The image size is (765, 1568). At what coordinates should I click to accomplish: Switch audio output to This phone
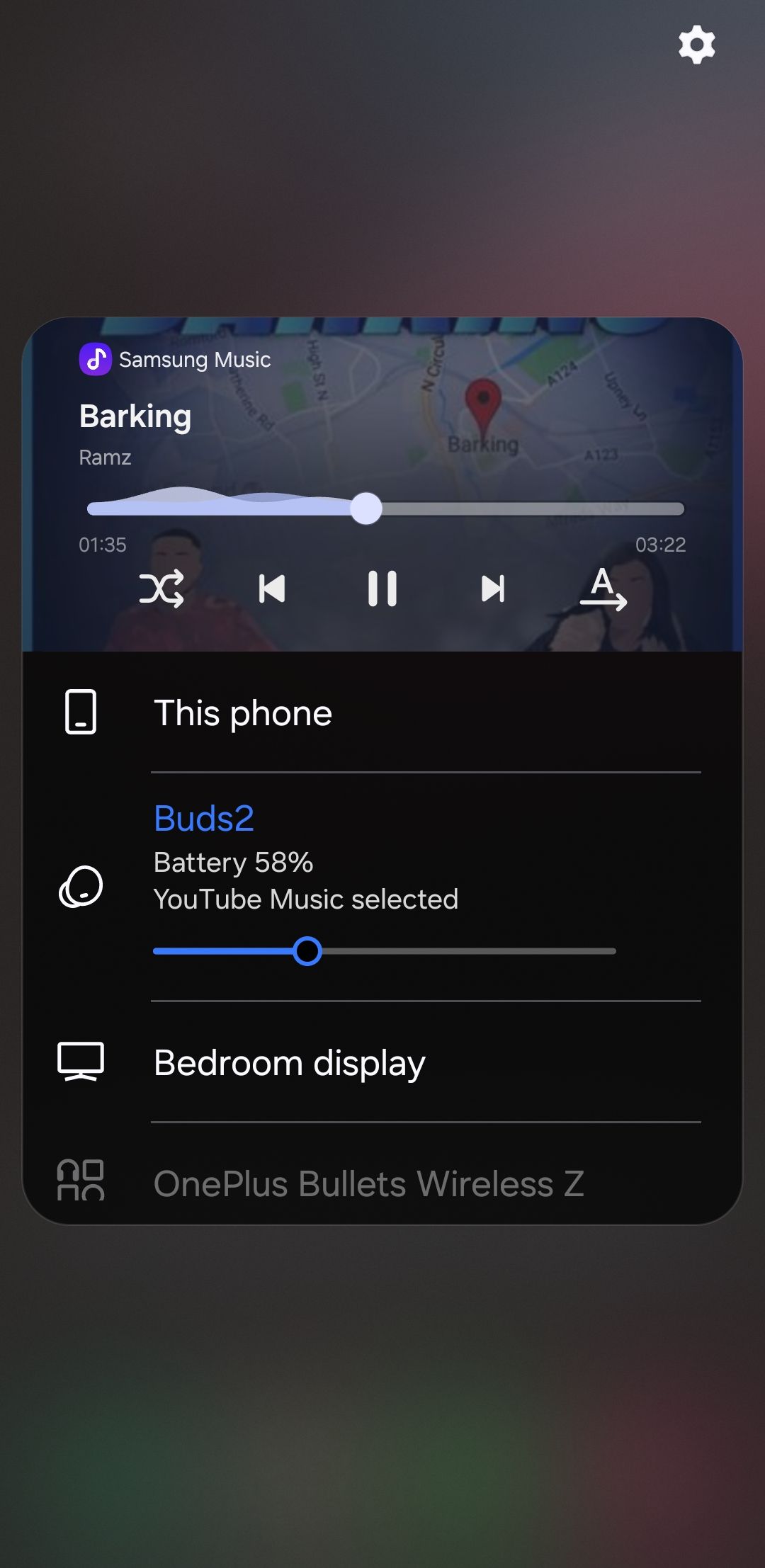click(x=242, y=712)
